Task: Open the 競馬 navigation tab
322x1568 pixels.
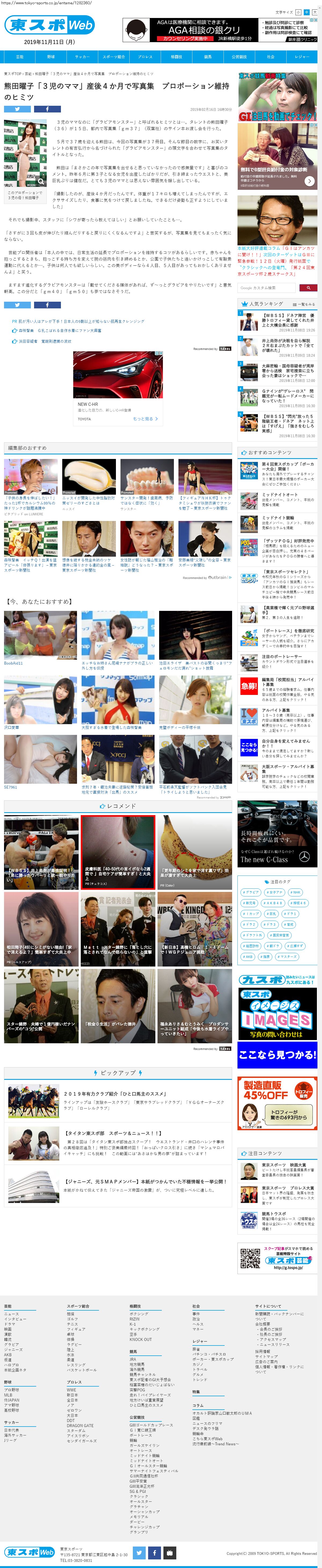Action: point(208,57)
